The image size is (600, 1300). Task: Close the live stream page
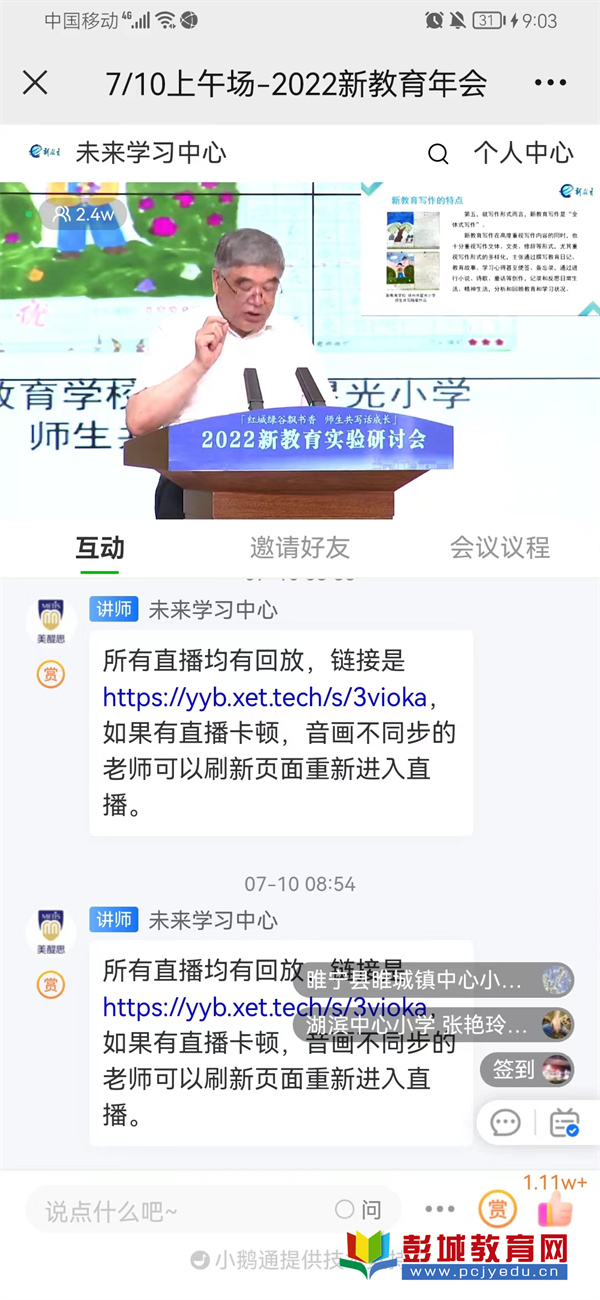tap(35, 83)
